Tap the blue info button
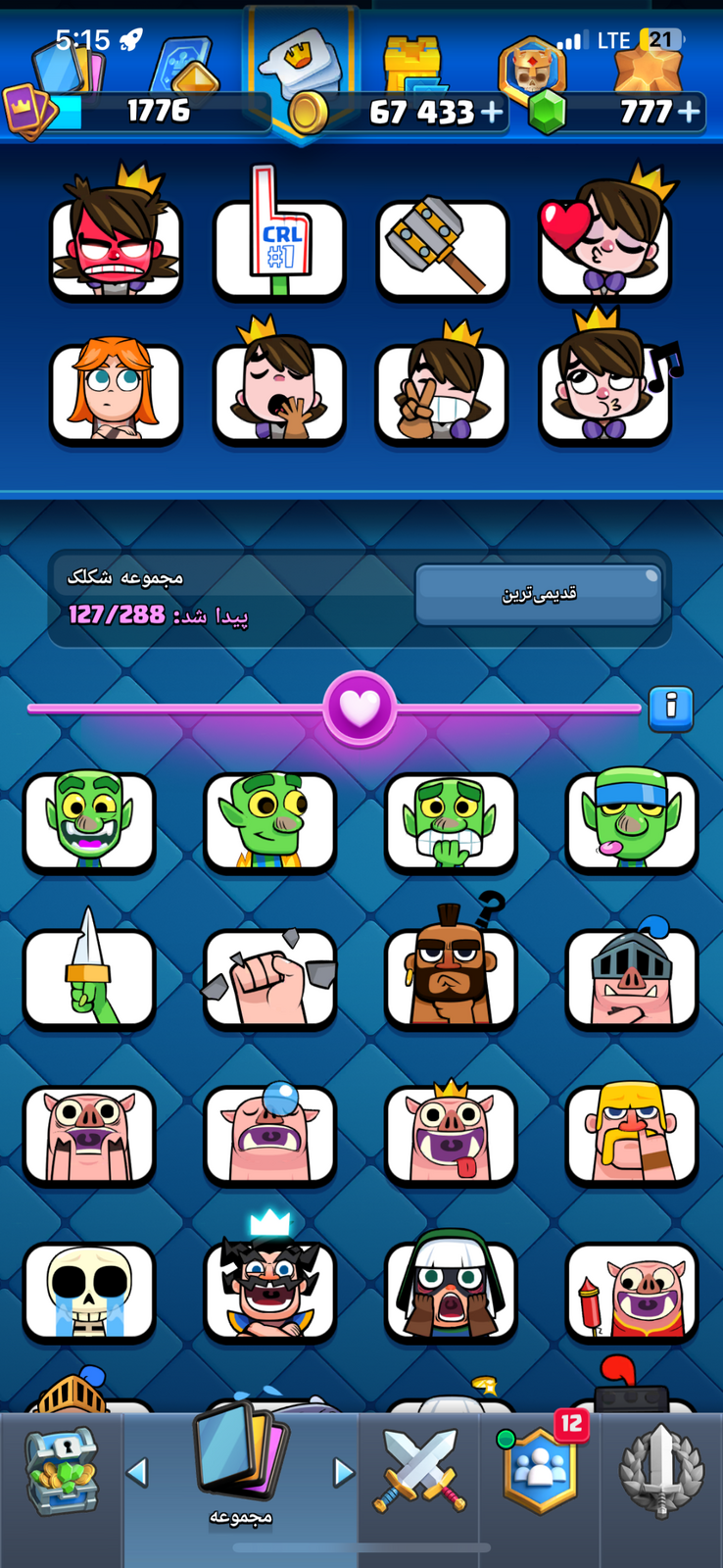Image resolution: width=723 pixels, height=1568 pixels. point(671,708)
